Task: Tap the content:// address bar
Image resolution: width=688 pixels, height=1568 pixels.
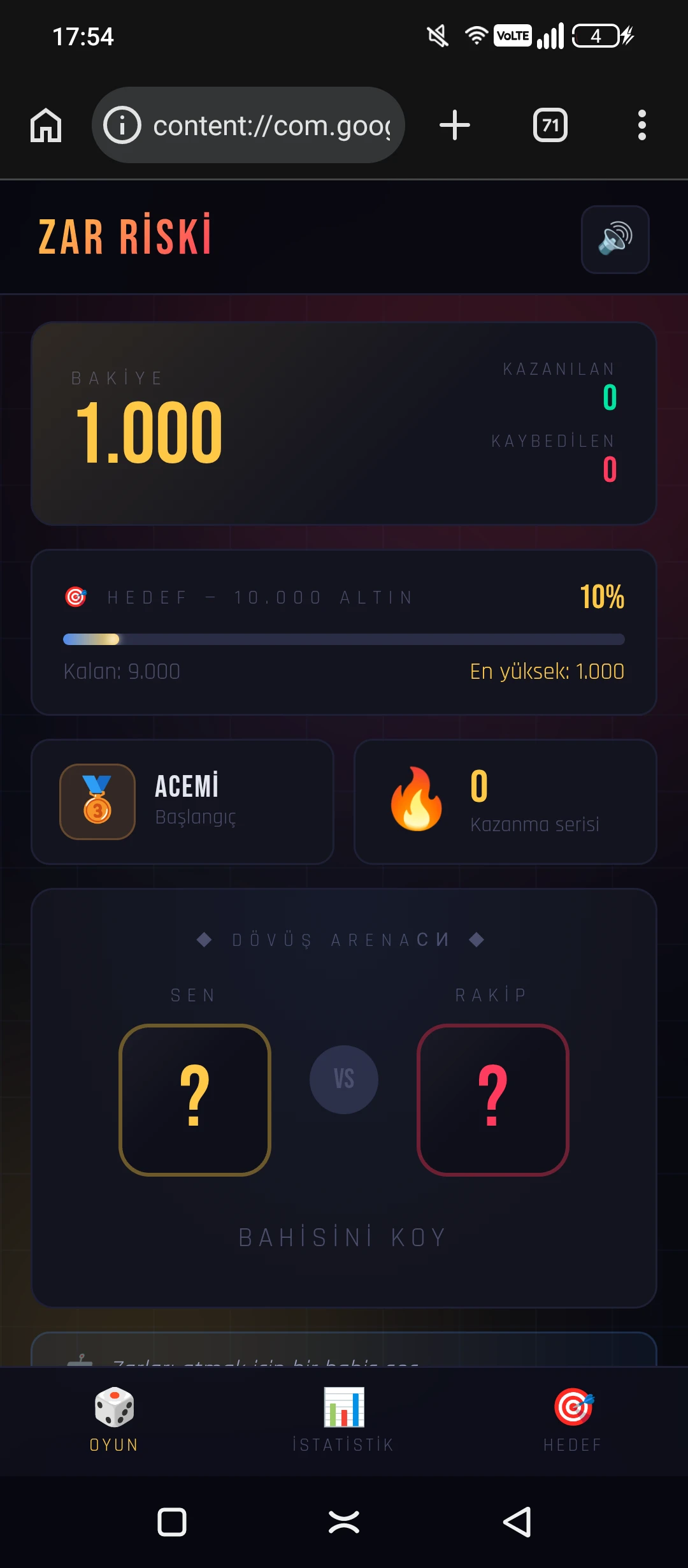Action: [271, 126]
